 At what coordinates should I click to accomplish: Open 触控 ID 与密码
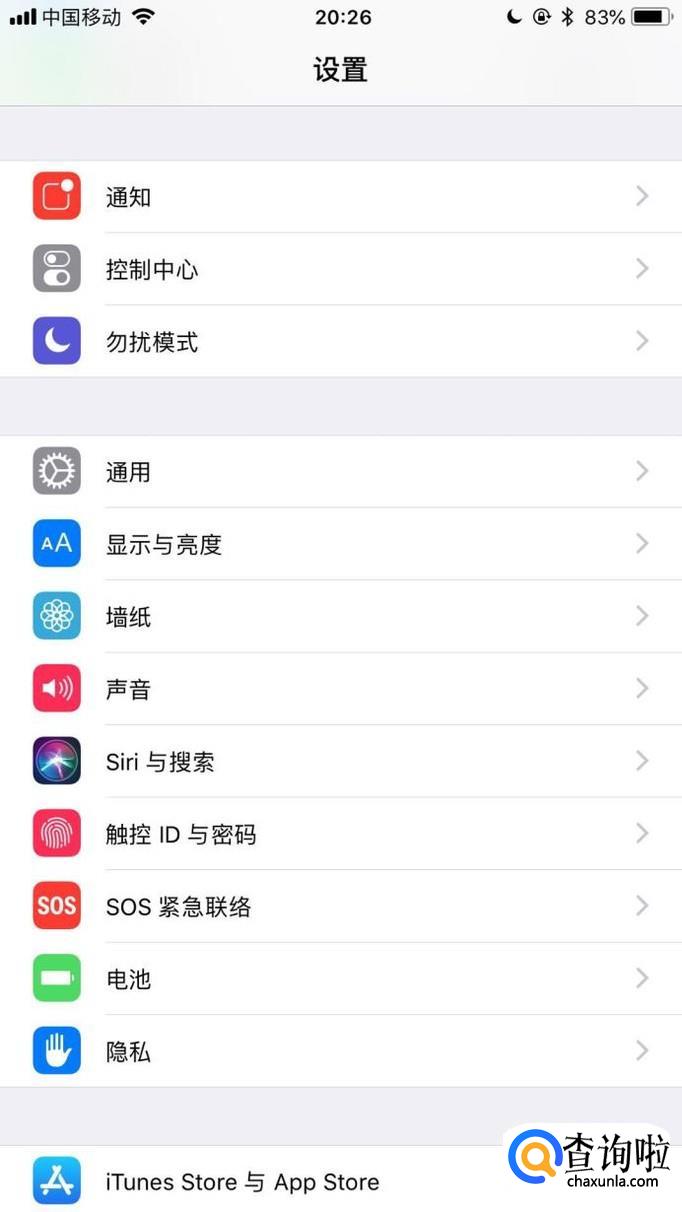(x=340, y=834)
